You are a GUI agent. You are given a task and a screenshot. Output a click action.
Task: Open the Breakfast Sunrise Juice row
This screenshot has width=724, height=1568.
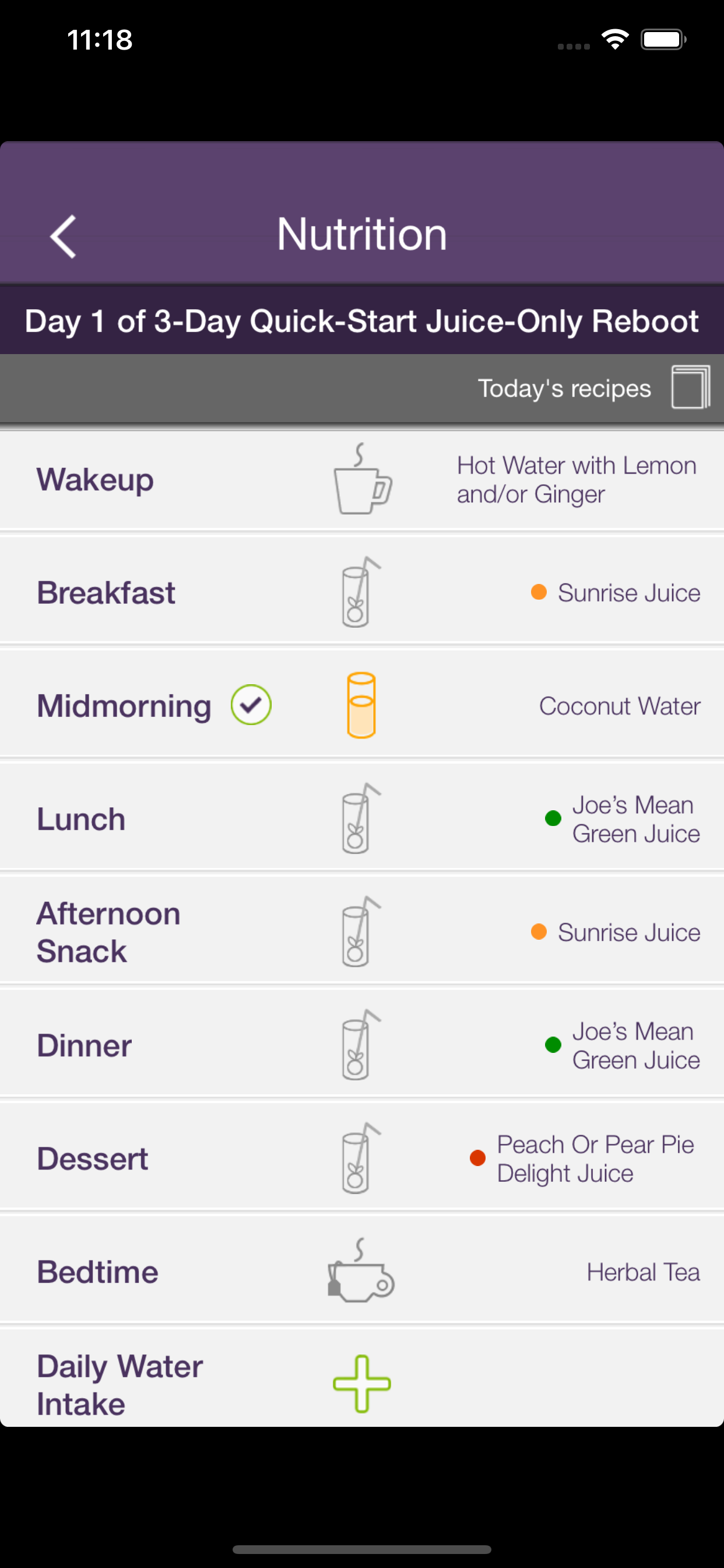click(x=362, y=592)
